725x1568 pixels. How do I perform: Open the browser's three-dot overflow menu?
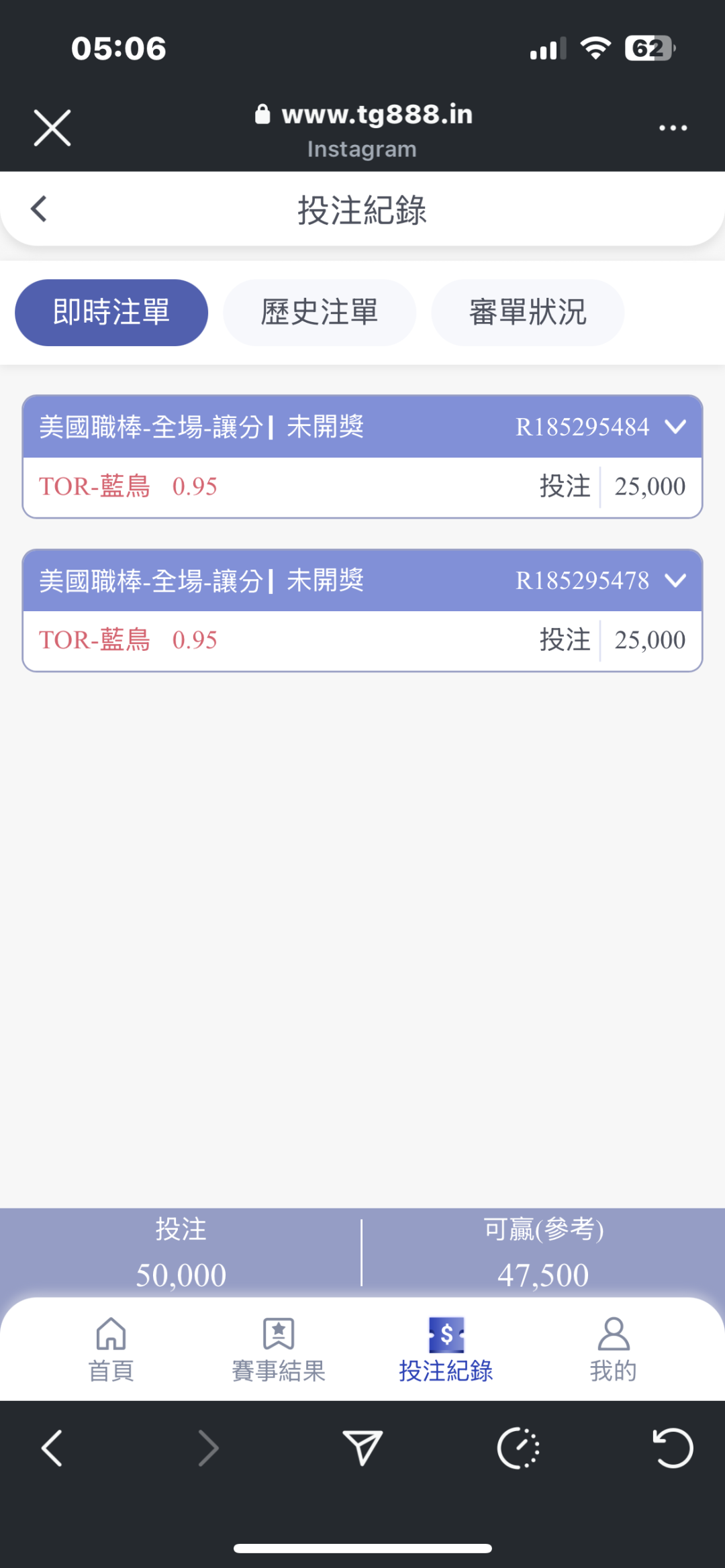click(673, 127)
